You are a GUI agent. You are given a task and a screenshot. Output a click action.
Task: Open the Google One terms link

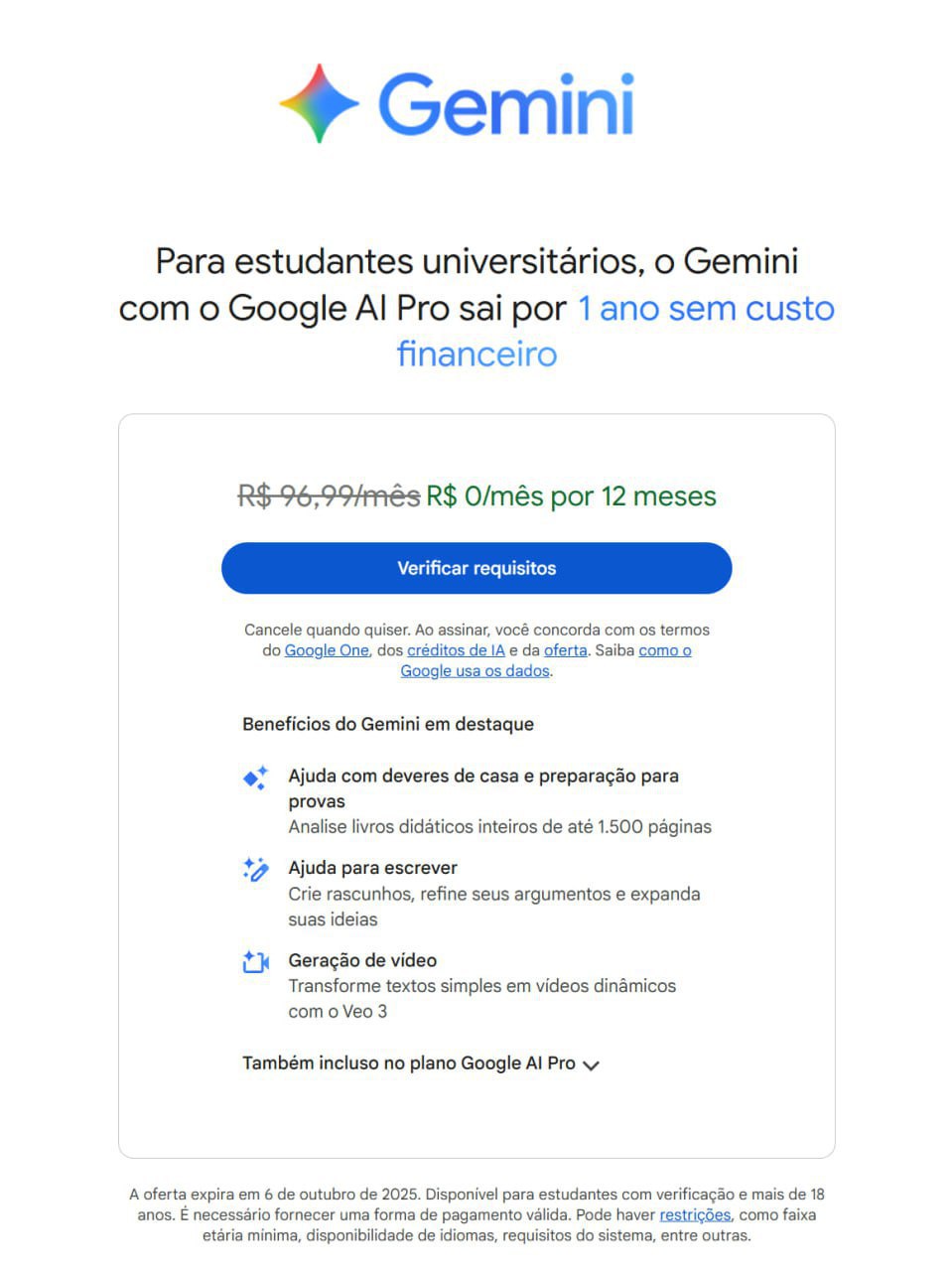point(327,650)
